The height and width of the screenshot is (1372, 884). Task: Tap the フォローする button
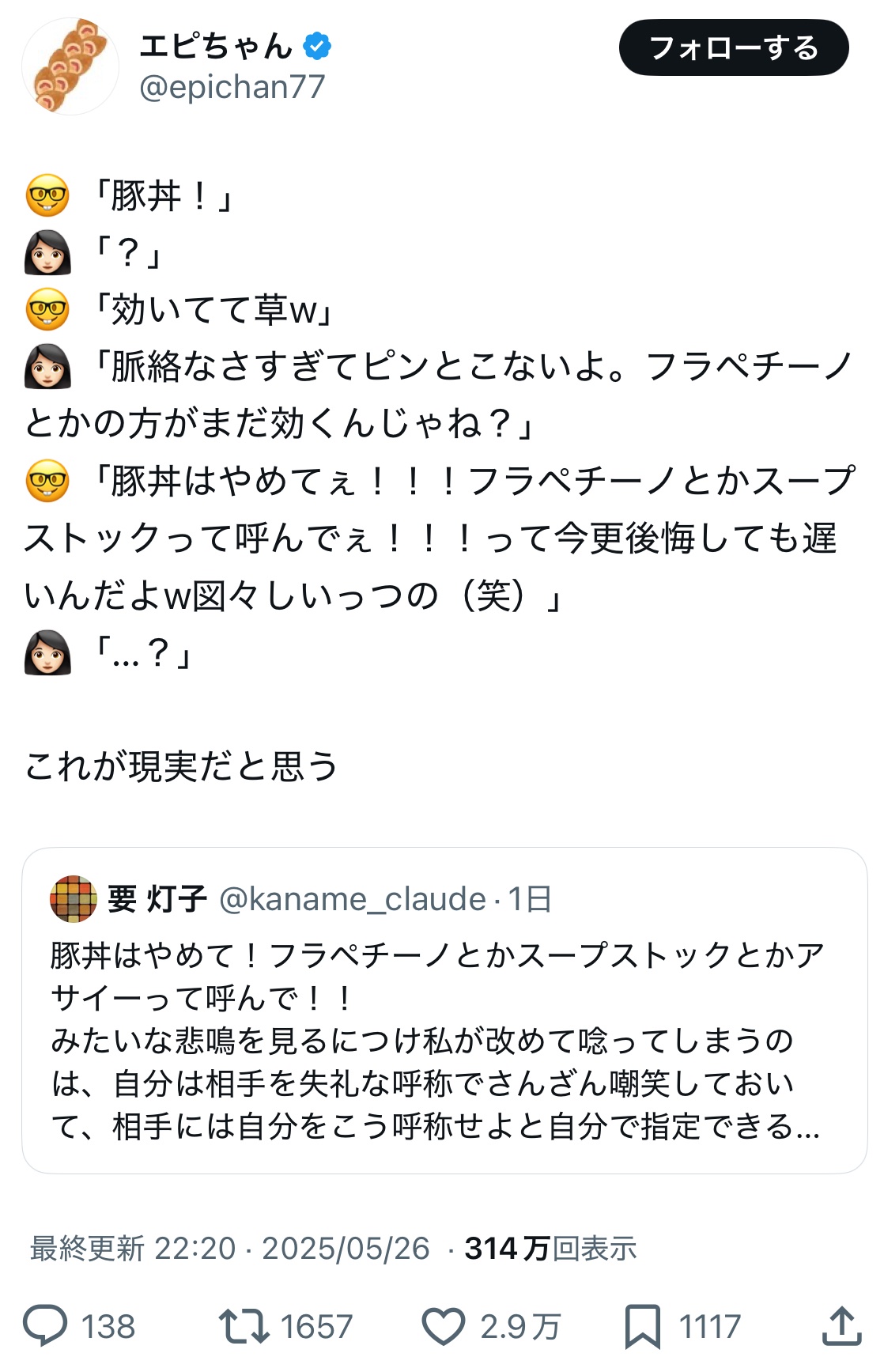tap(733, 48)
